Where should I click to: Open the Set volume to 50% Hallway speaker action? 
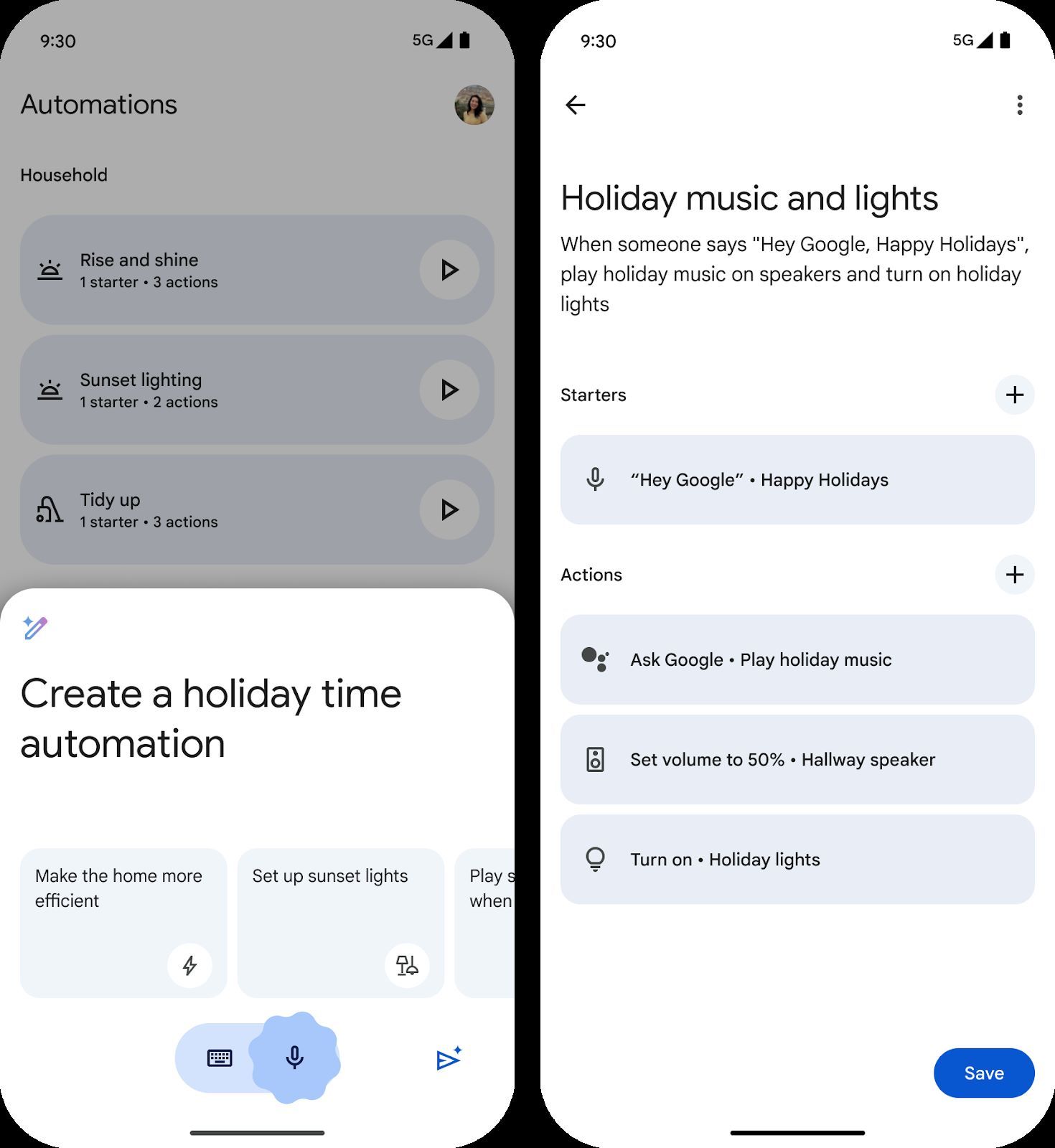797,759
